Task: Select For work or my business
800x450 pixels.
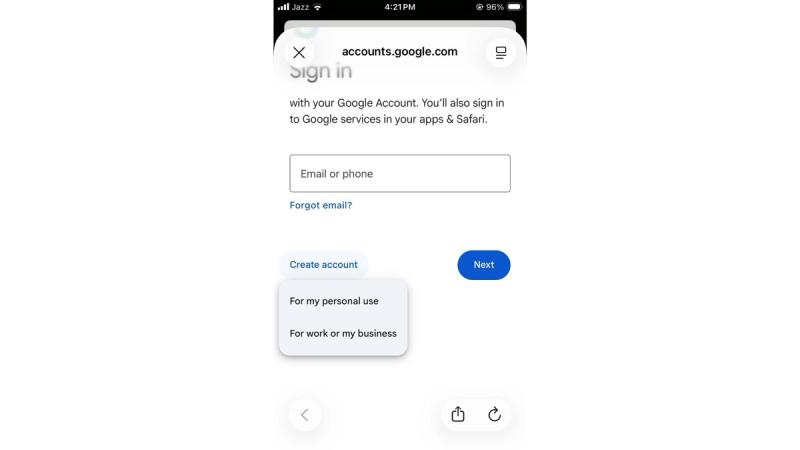Action: [343, 333]
